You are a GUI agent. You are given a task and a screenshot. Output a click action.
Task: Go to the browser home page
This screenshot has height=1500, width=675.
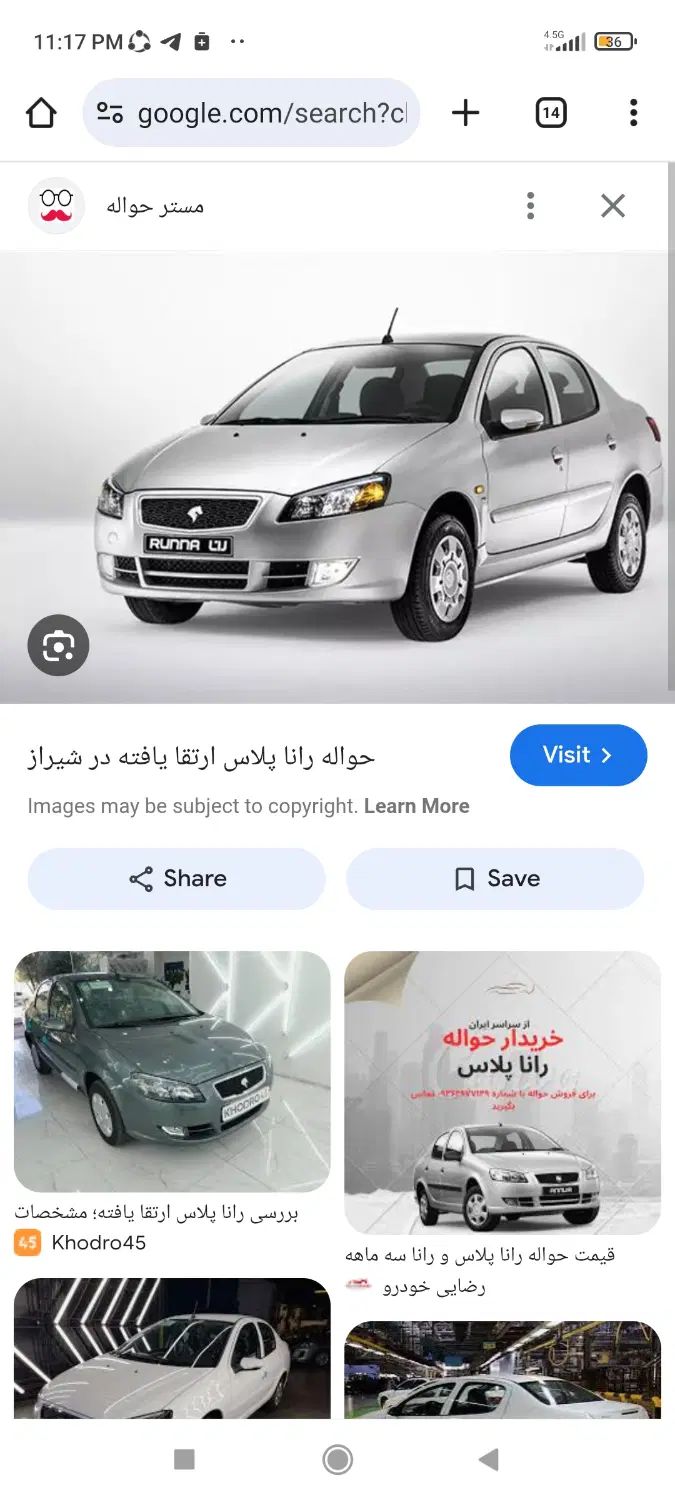[x=41, y=113]
